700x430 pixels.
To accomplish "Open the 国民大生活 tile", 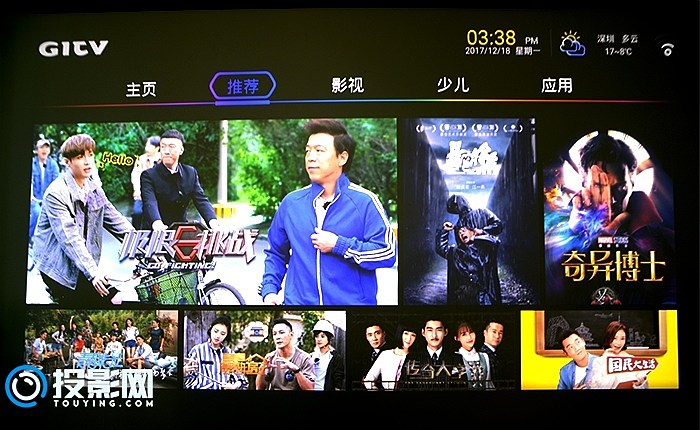I will pos(598,350).
